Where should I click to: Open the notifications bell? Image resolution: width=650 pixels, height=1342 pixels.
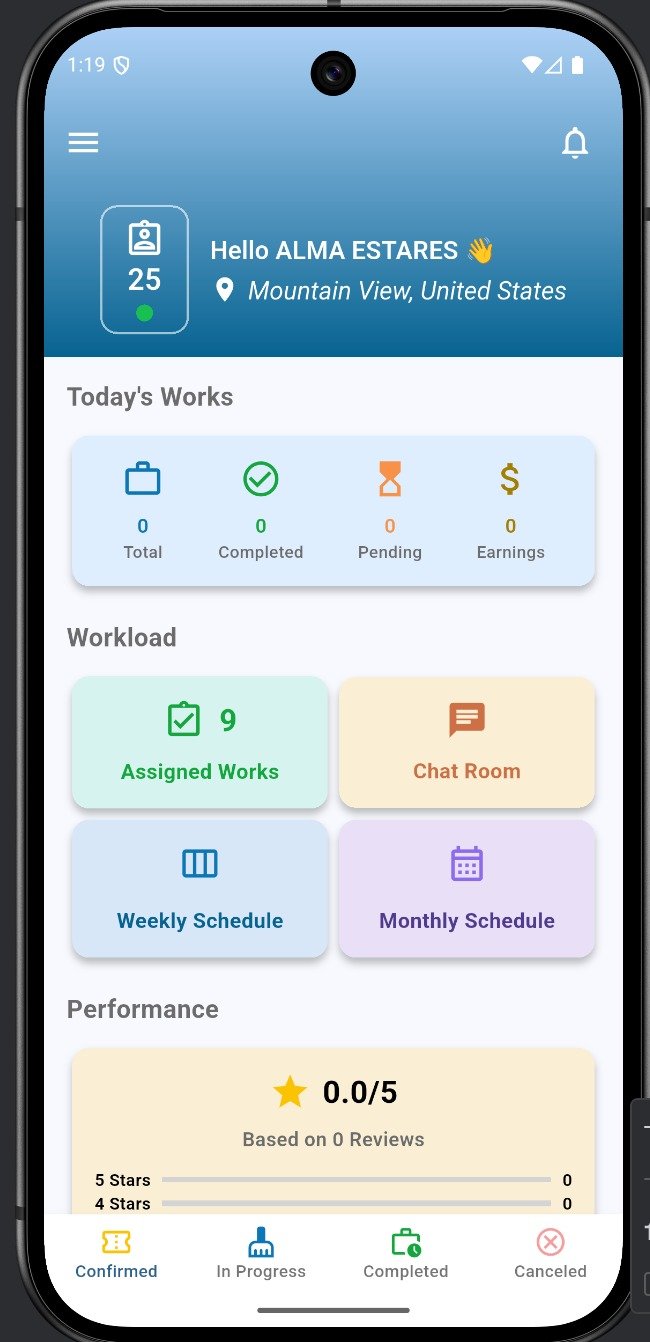click(x=574, y=143)
